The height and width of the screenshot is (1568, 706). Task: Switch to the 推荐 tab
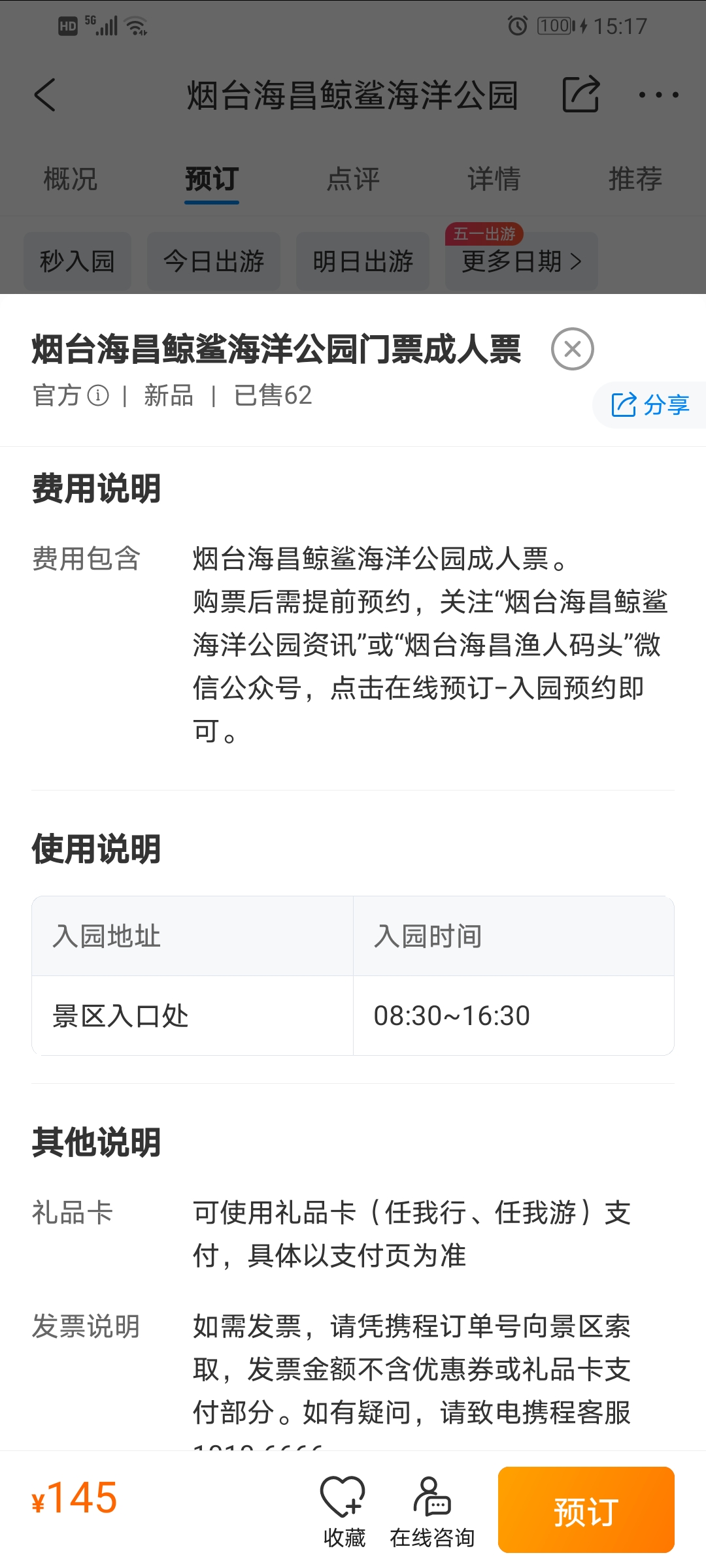[635, 179]
